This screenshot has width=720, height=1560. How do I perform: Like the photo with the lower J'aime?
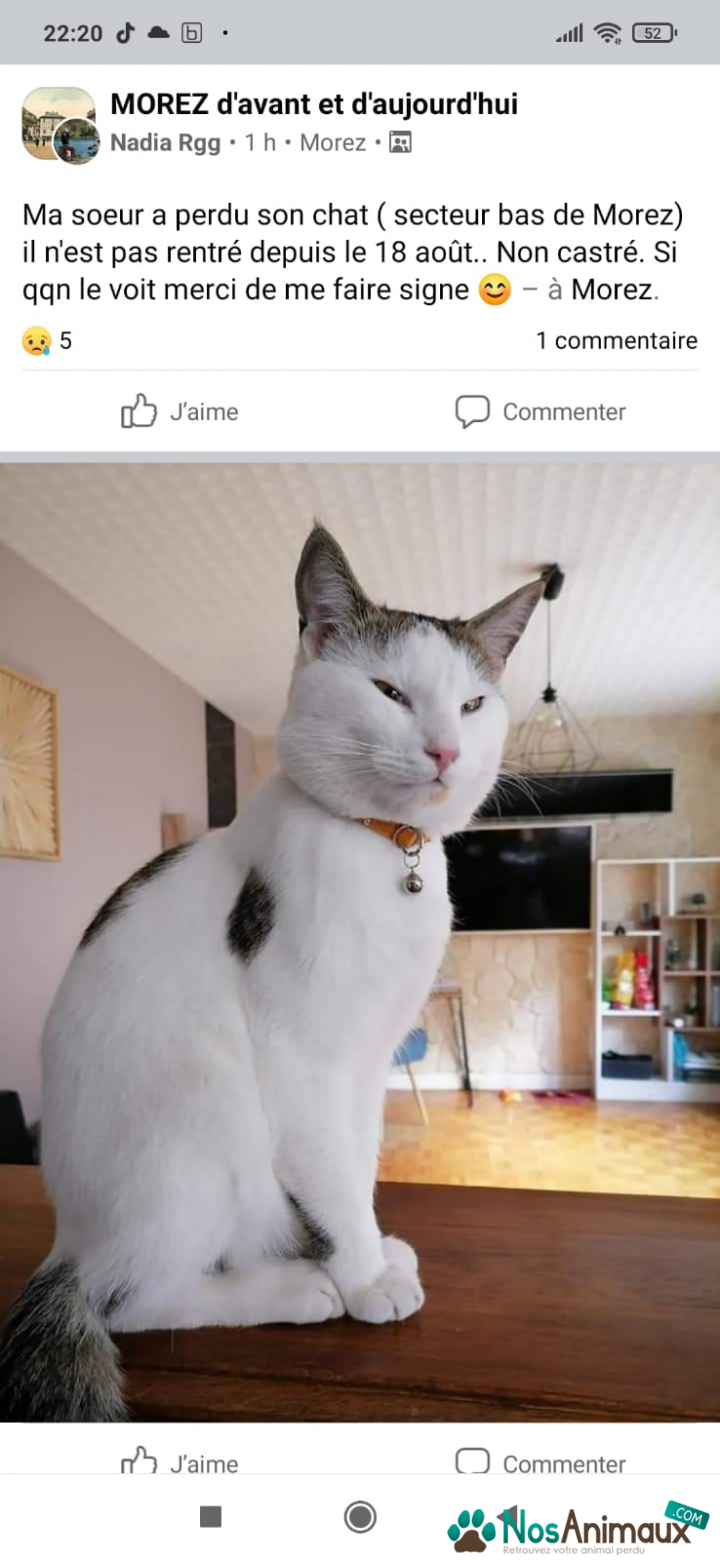[x=180, y=1463]
